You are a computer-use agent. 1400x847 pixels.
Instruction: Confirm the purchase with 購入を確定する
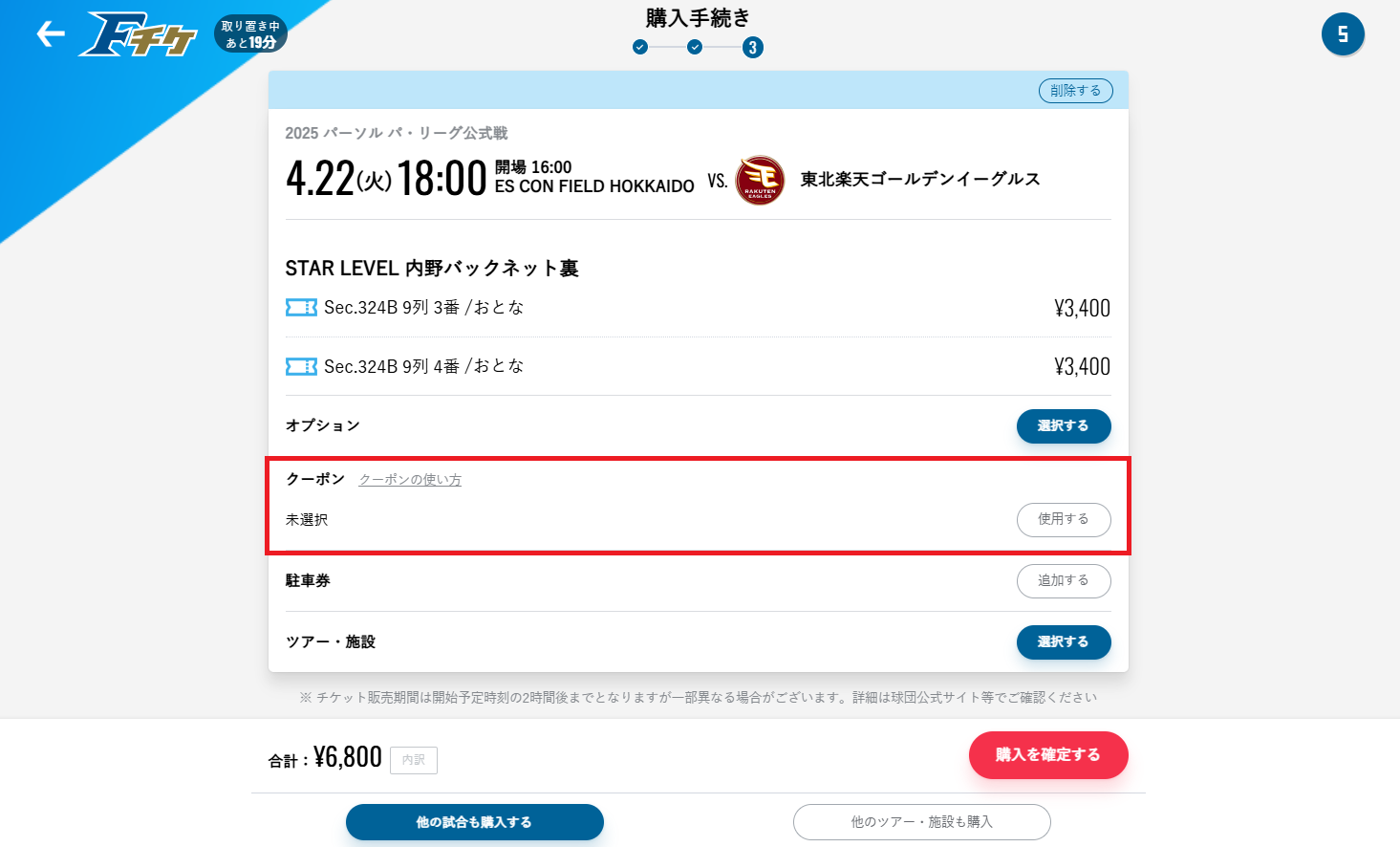(1048, 755)
